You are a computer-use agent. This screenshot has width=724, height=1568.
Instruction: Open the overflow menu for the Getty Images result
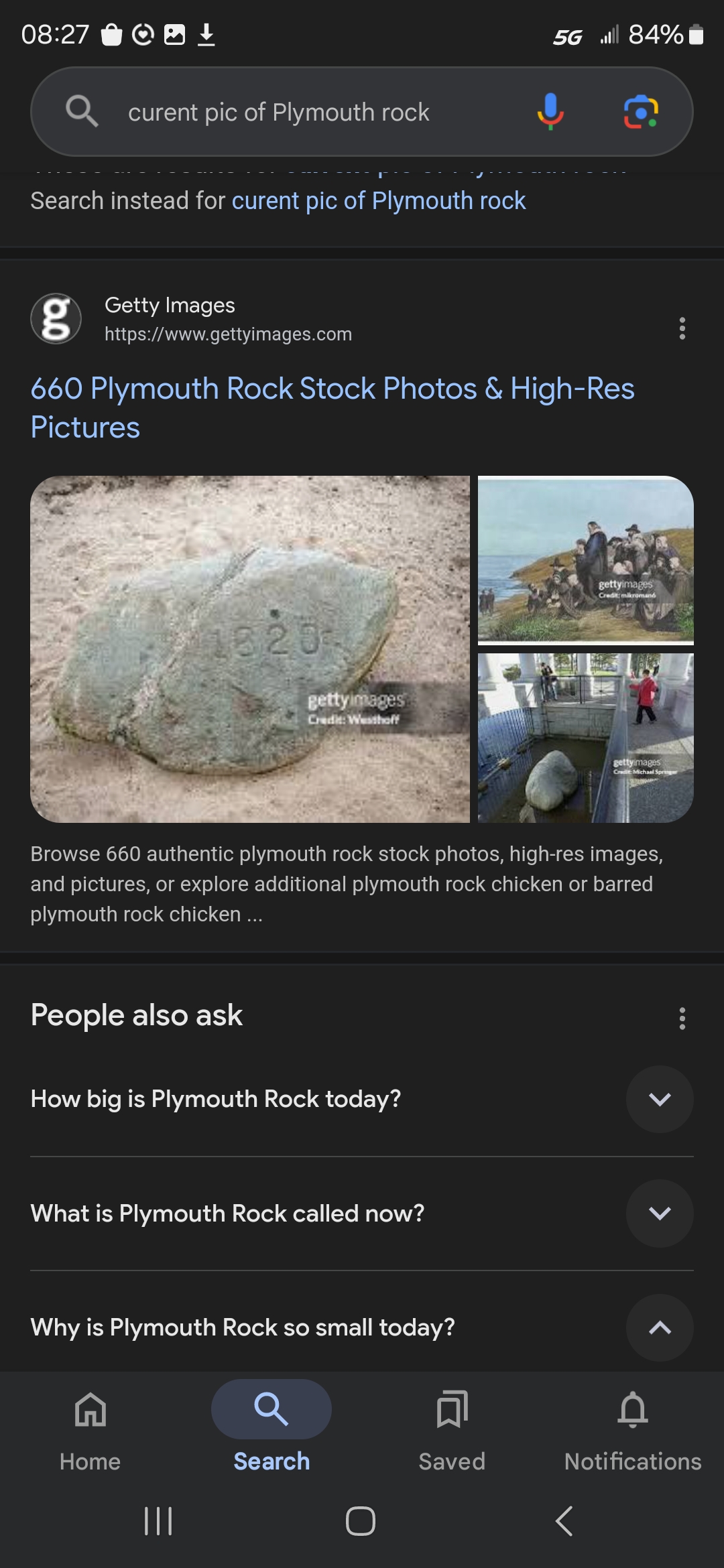click(x=682, y=328)
